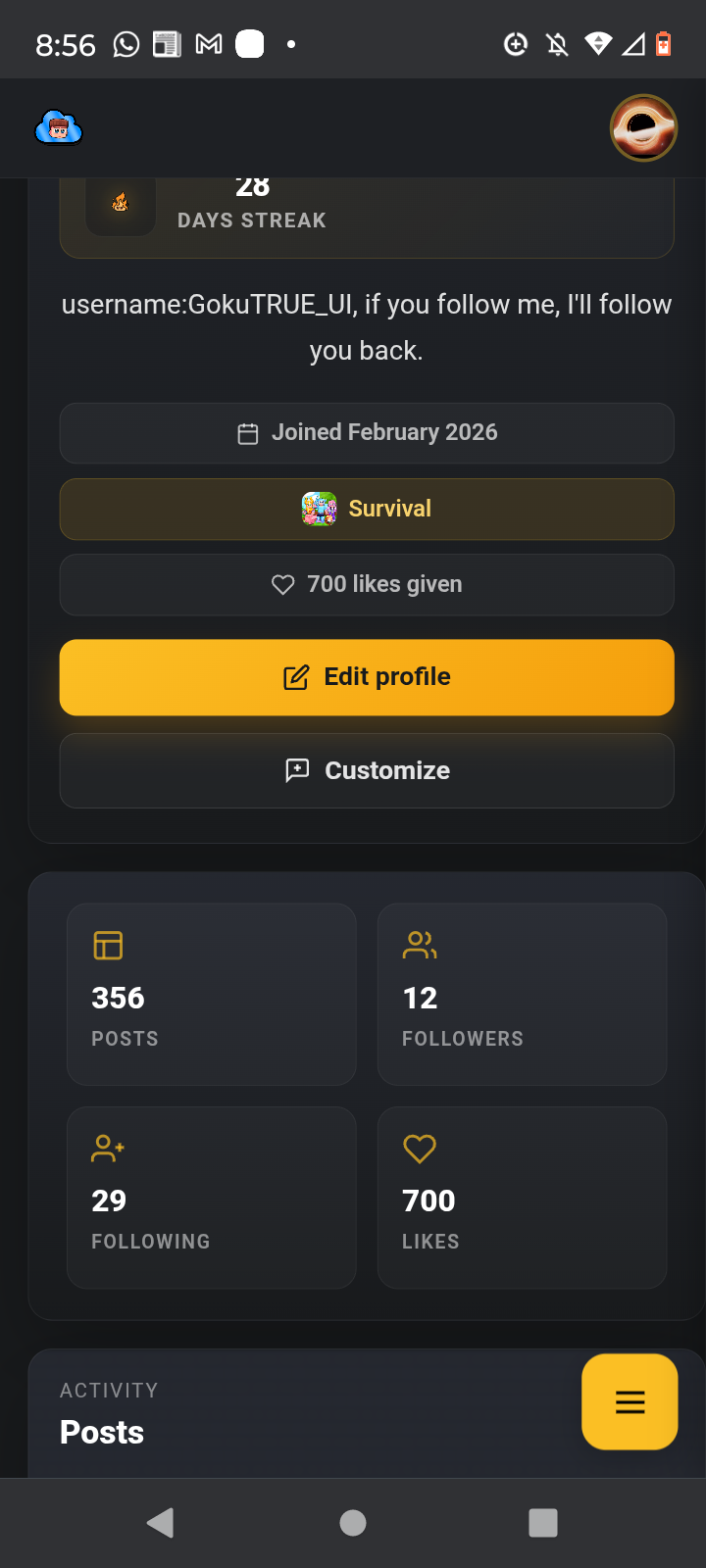Open the profile avatar menu
This screenshot has width=706, height=1568.
[x=643, y=127]
